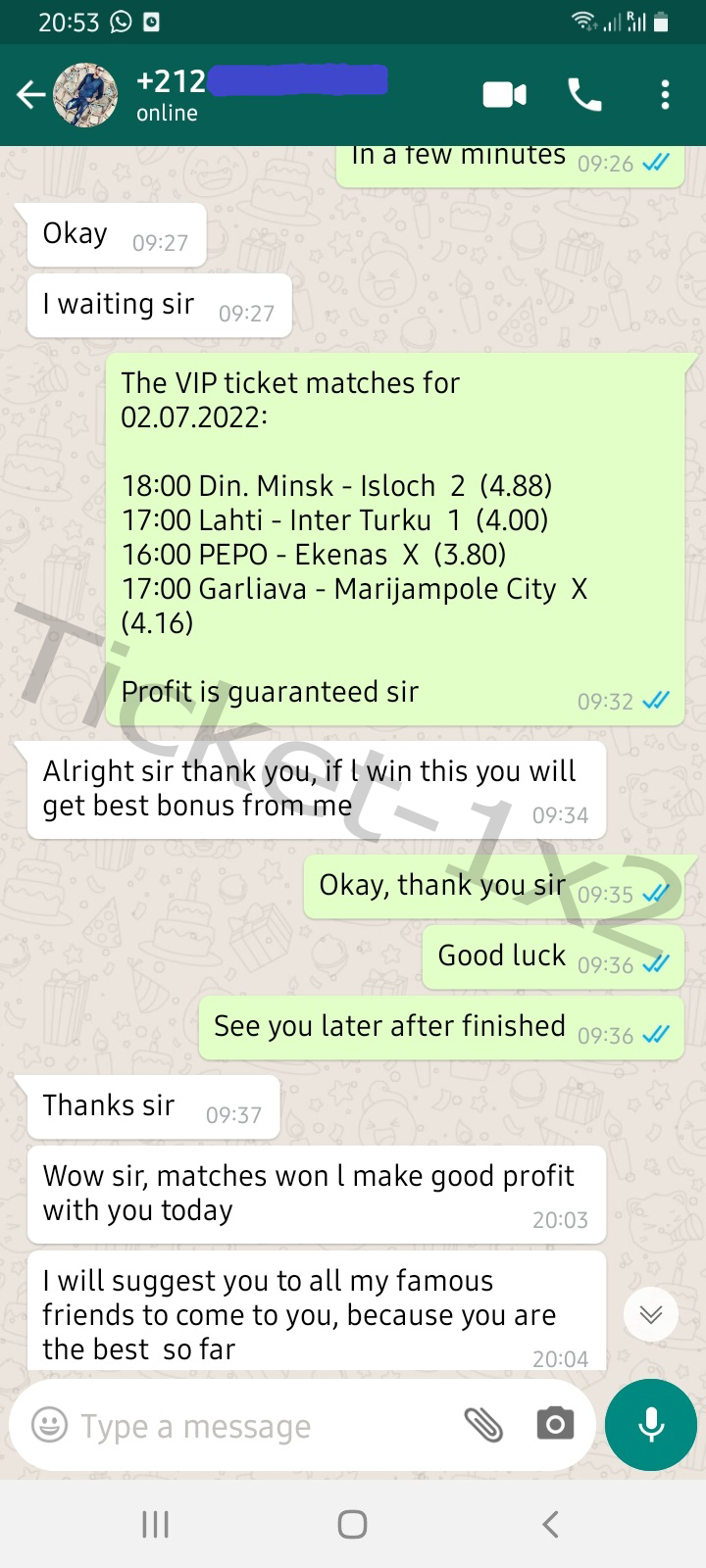Open the camera from the message bar
The height and width of the screenshot is (1568, 706).
point(555,1424)
